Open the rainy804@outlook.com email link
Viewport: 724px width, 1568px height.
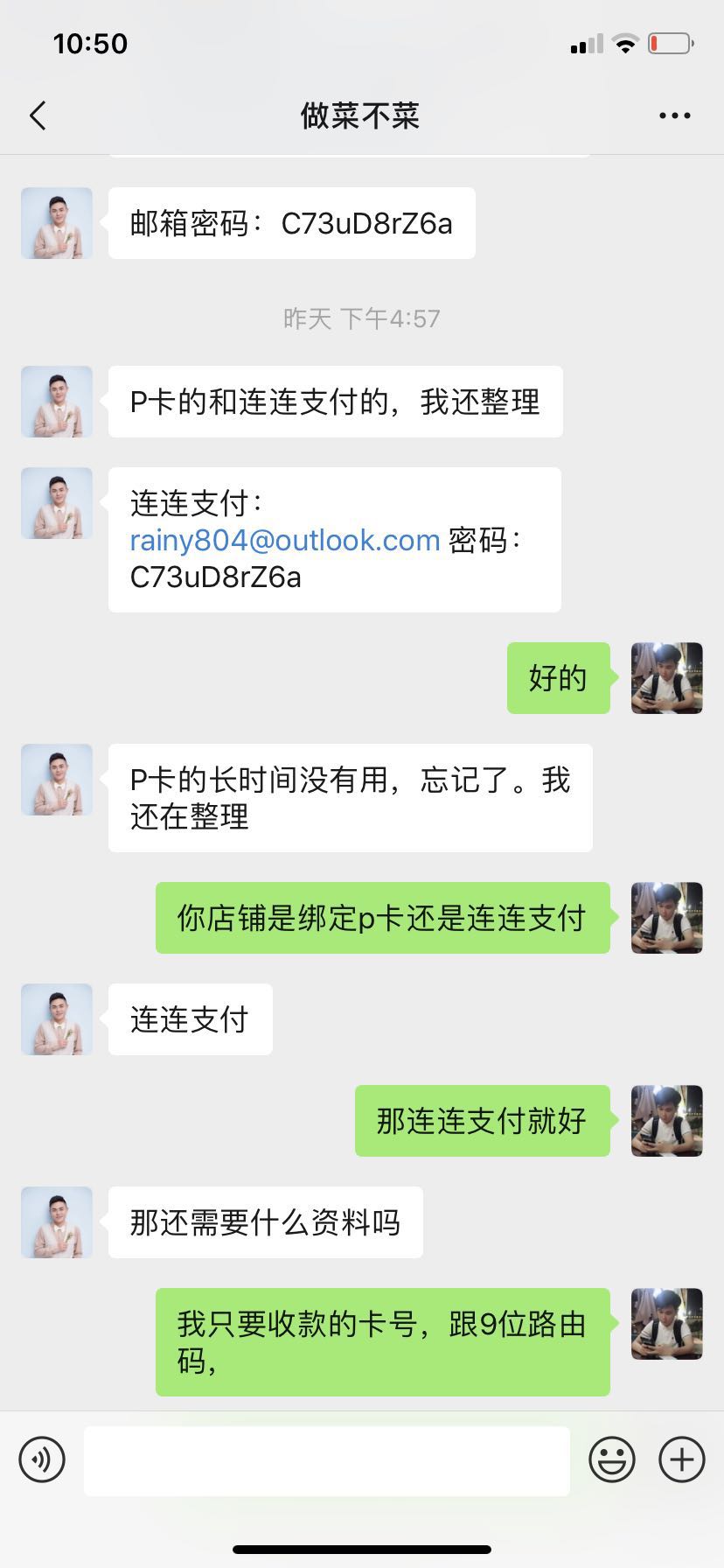click(284, 540)
